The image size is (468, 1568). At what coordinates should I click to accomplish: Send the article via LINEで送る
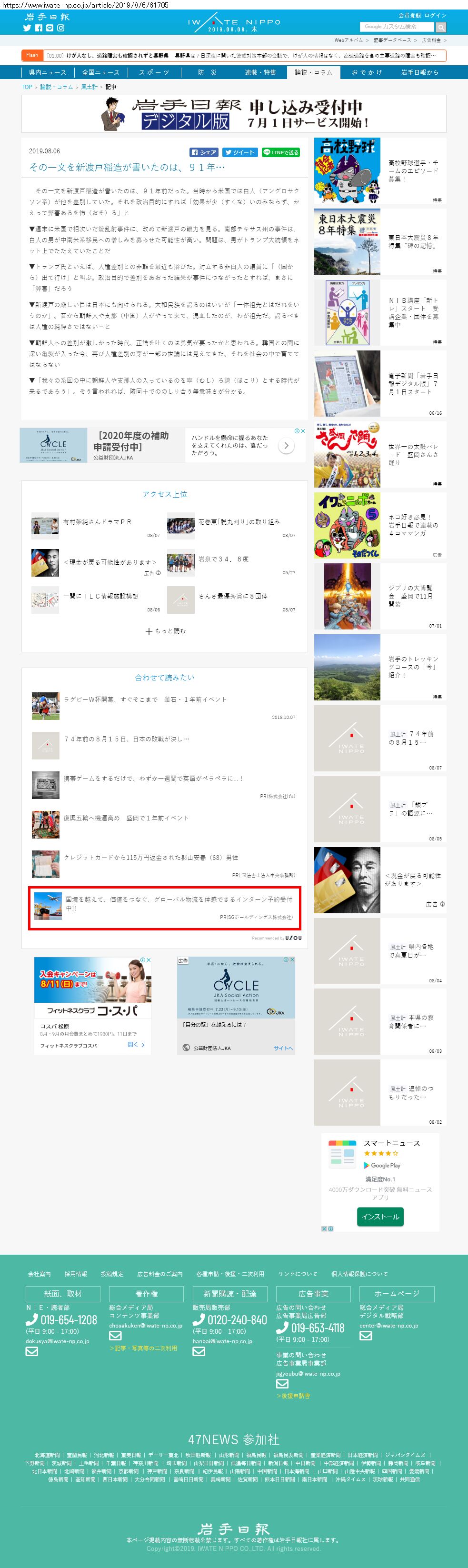point(280,152)
